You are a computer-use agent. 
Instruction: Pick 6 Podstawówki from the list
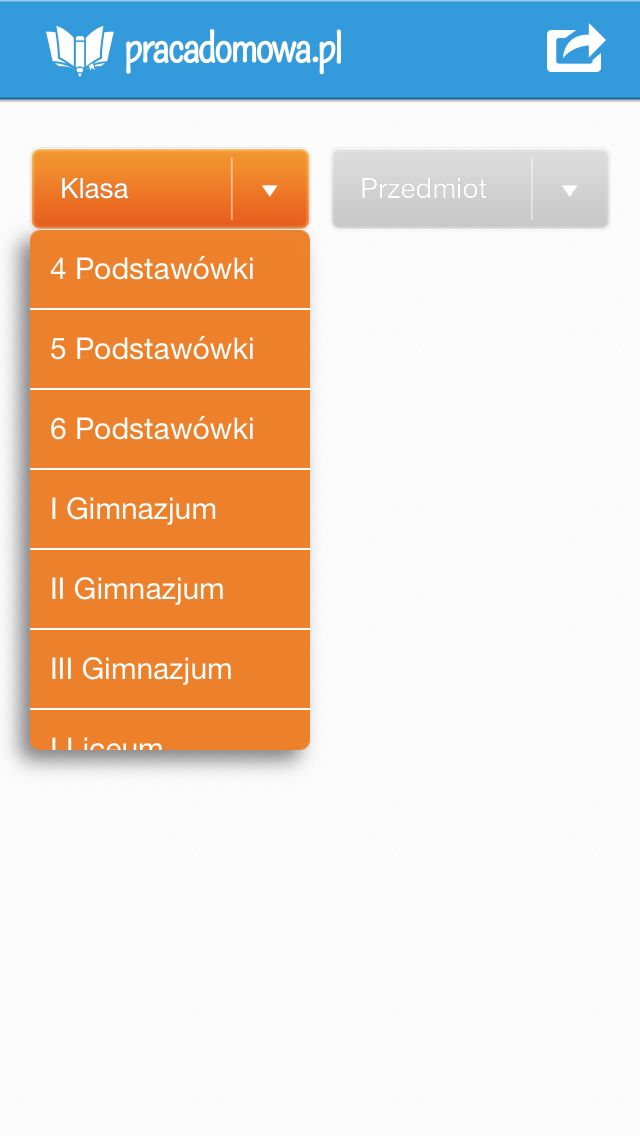coord(170,429)
